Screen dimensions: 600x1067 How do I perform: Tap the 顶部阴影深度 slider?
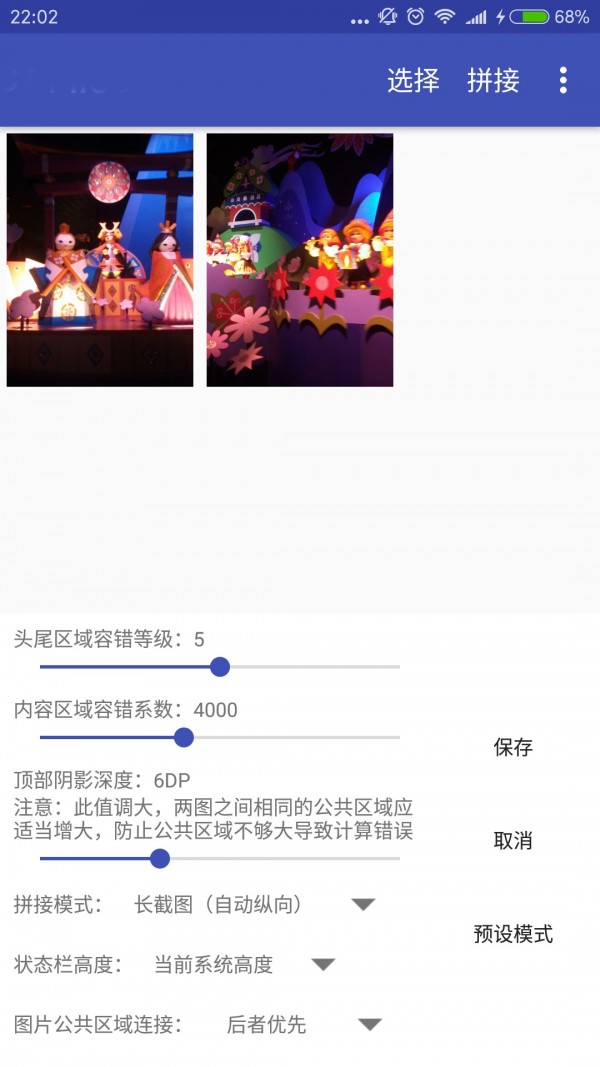pos(160,858)
